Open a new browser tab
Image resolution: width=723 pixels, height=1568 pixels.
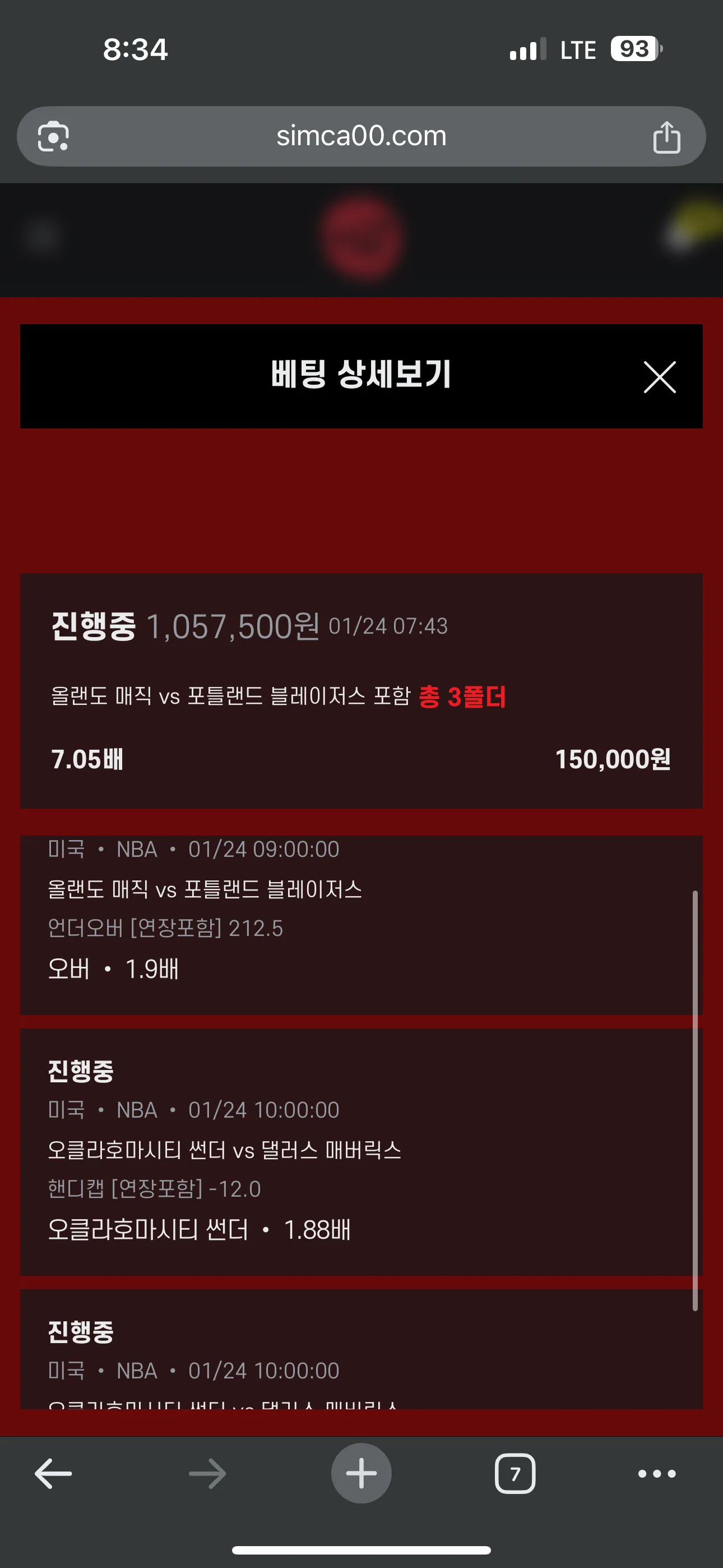click(361, 1473)
